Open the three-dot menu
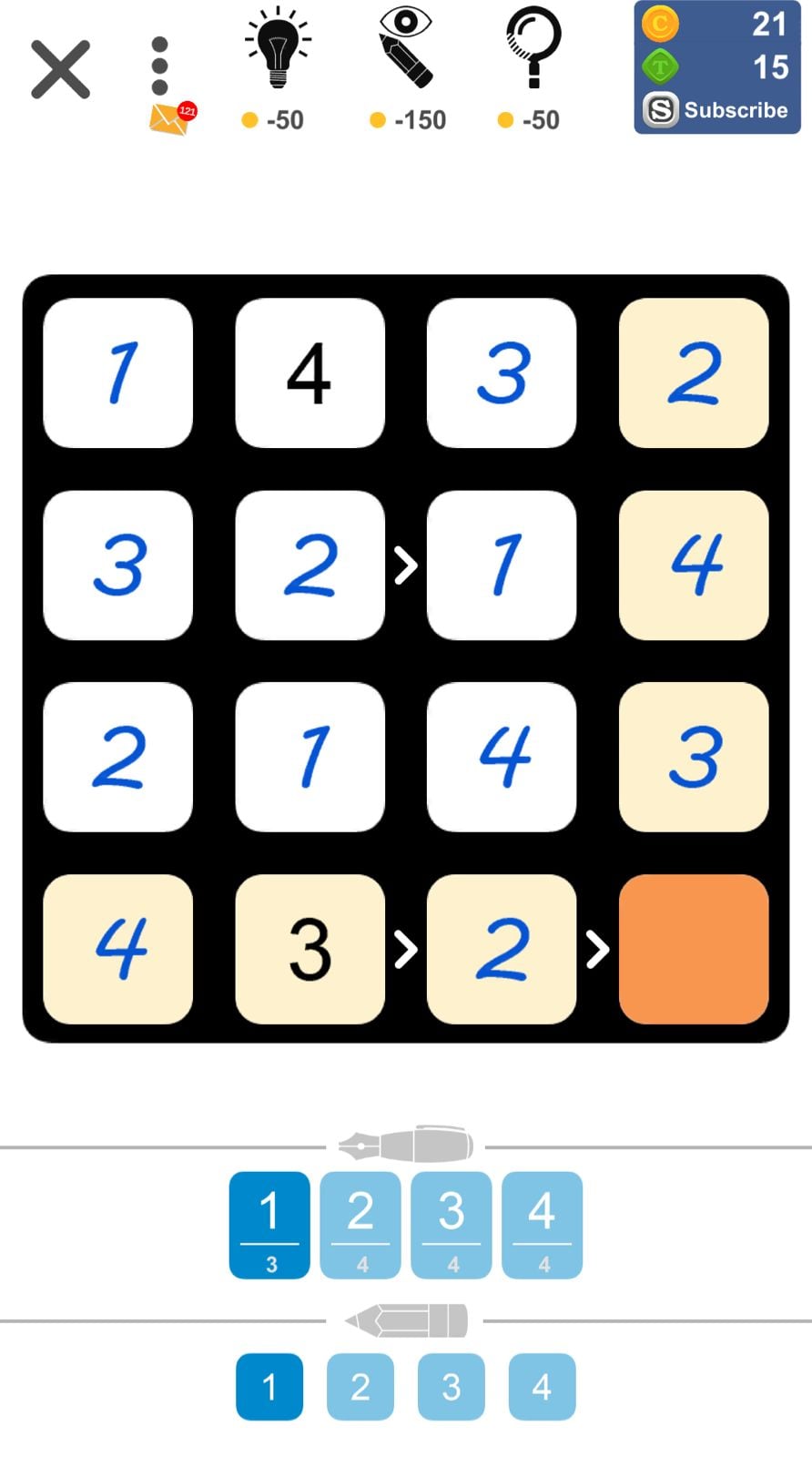 coord(159,66)
